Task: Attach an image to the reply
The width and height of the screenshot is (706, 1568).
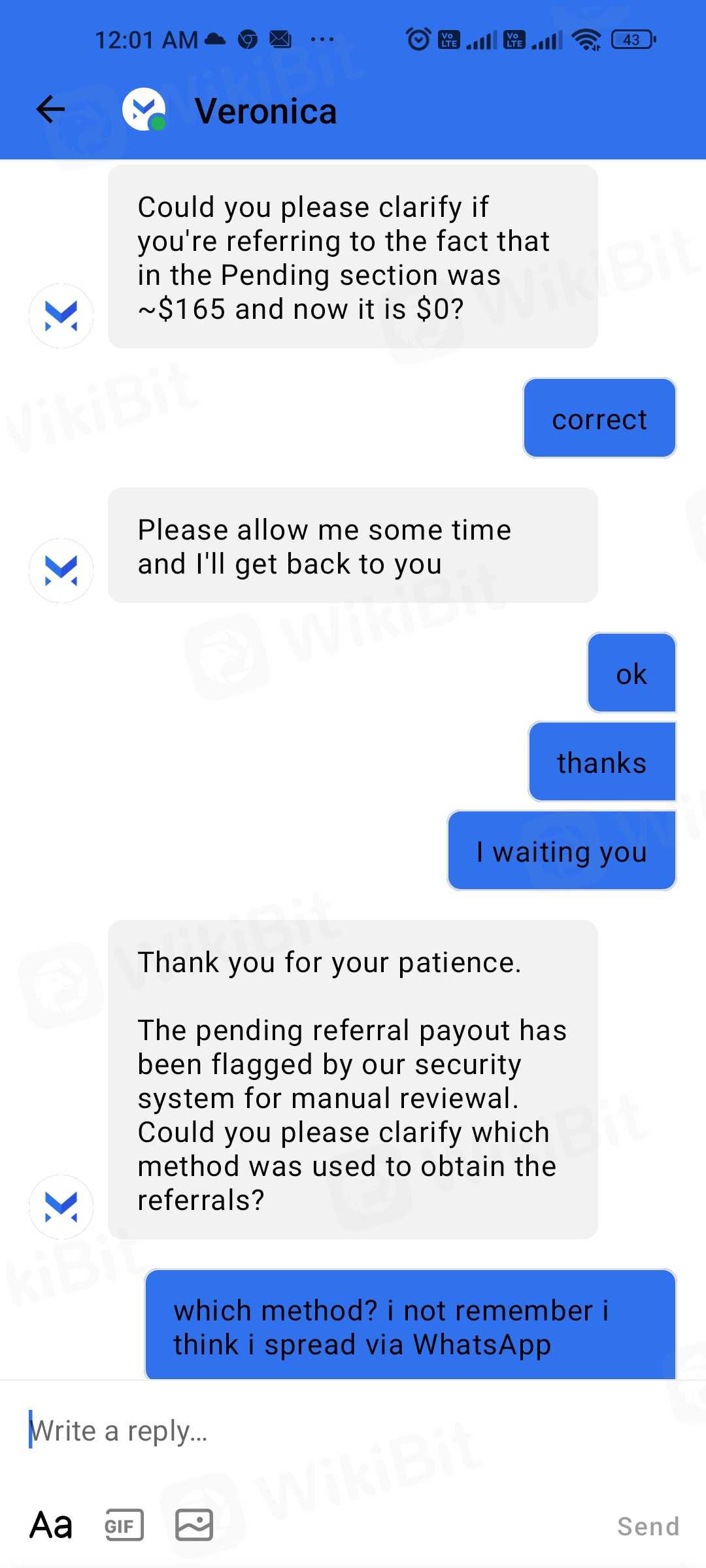Action: coord(194,1526)
